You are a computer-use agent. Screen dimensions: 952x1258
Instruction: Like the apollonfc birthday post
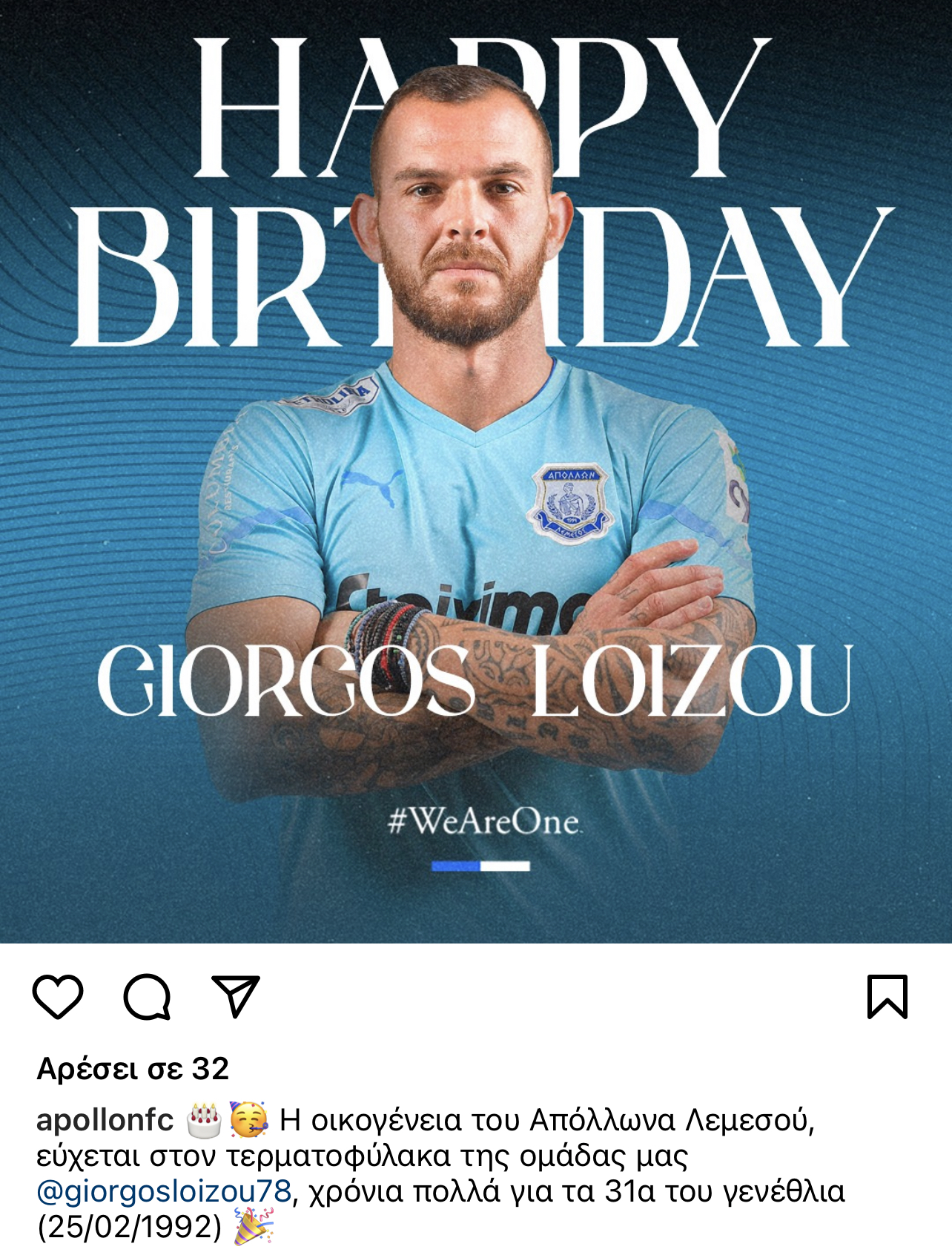pos(58,996)
